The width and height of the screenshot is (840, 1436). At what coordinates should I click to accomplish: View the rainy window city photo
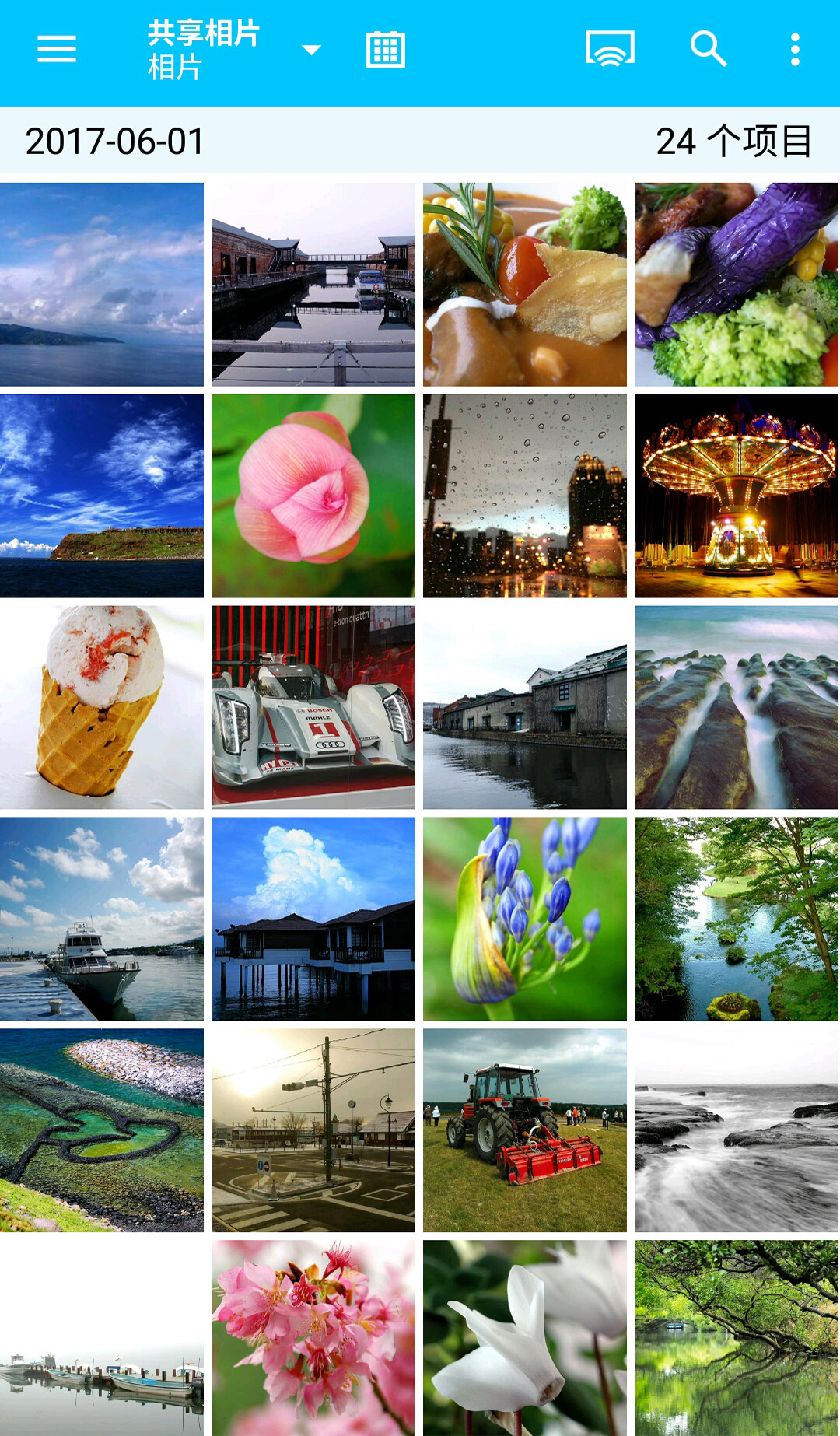524,496
